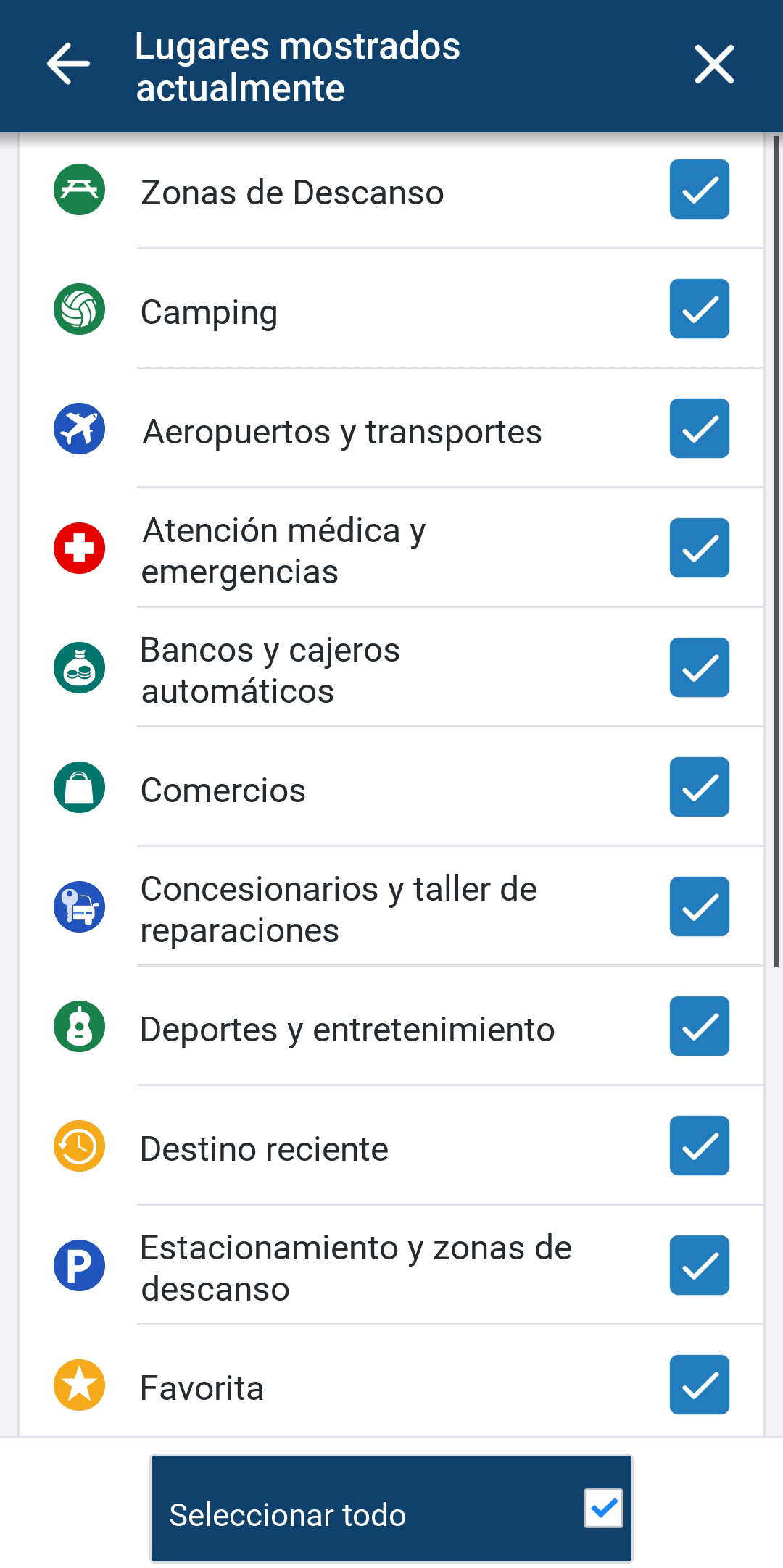Close the Lugares mostrados actualmente screen

(714, 64)
